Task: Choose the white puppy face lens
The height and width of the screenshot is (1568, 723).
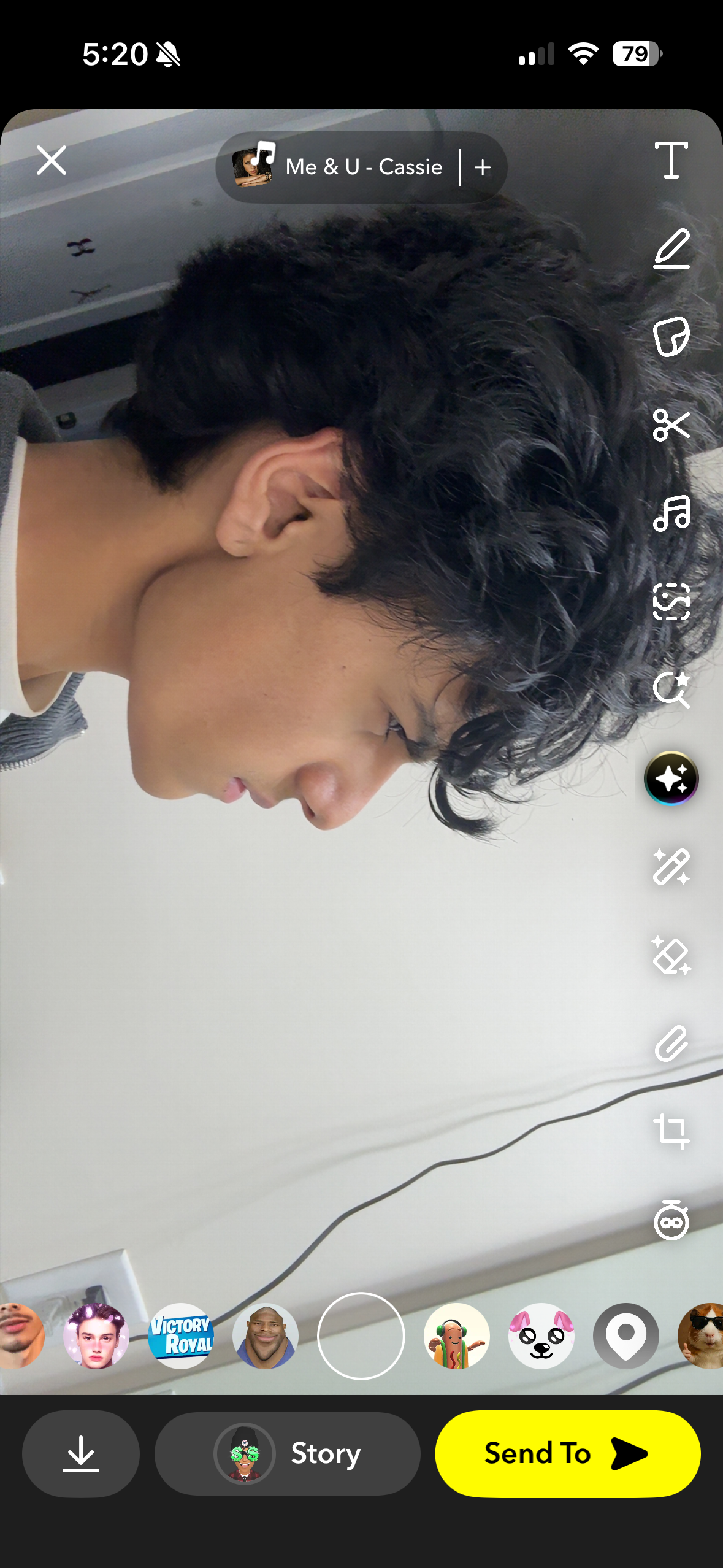Action: (541, 1335)
